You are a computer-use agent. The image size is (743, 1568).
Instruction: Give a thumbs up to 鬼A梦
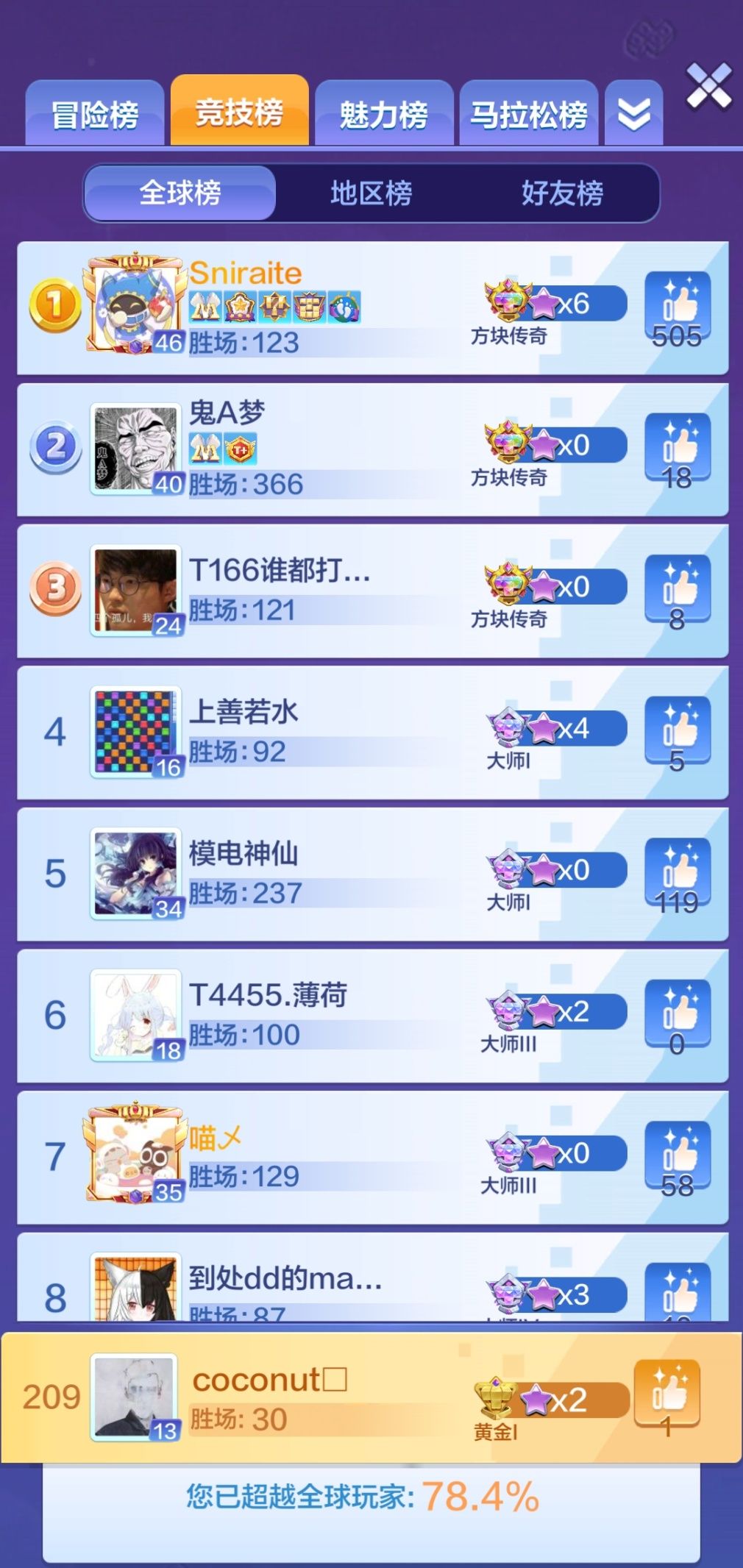(x=677, y=450)
